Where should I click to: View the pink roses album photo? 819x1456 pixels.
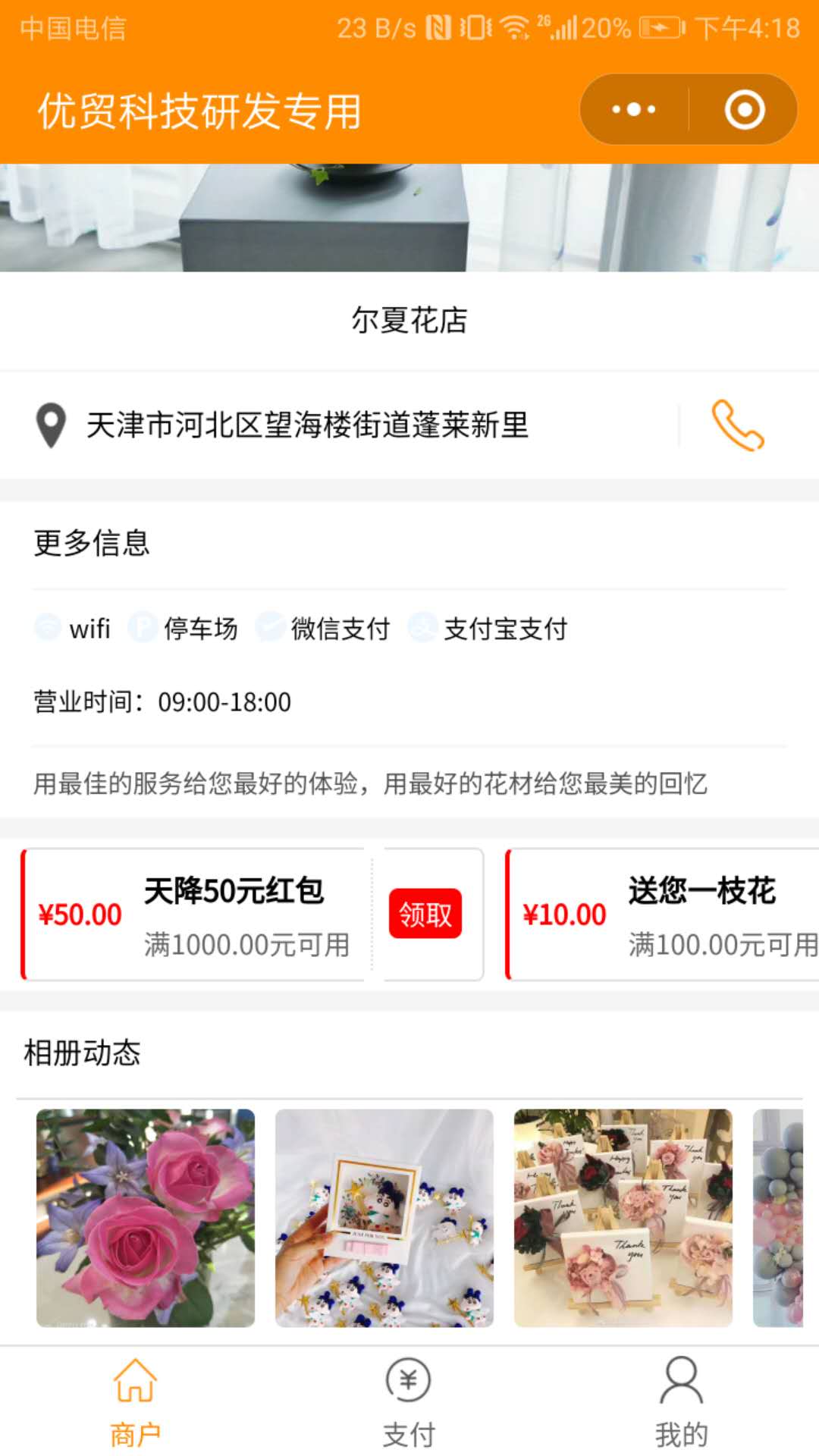(146, 1218)
